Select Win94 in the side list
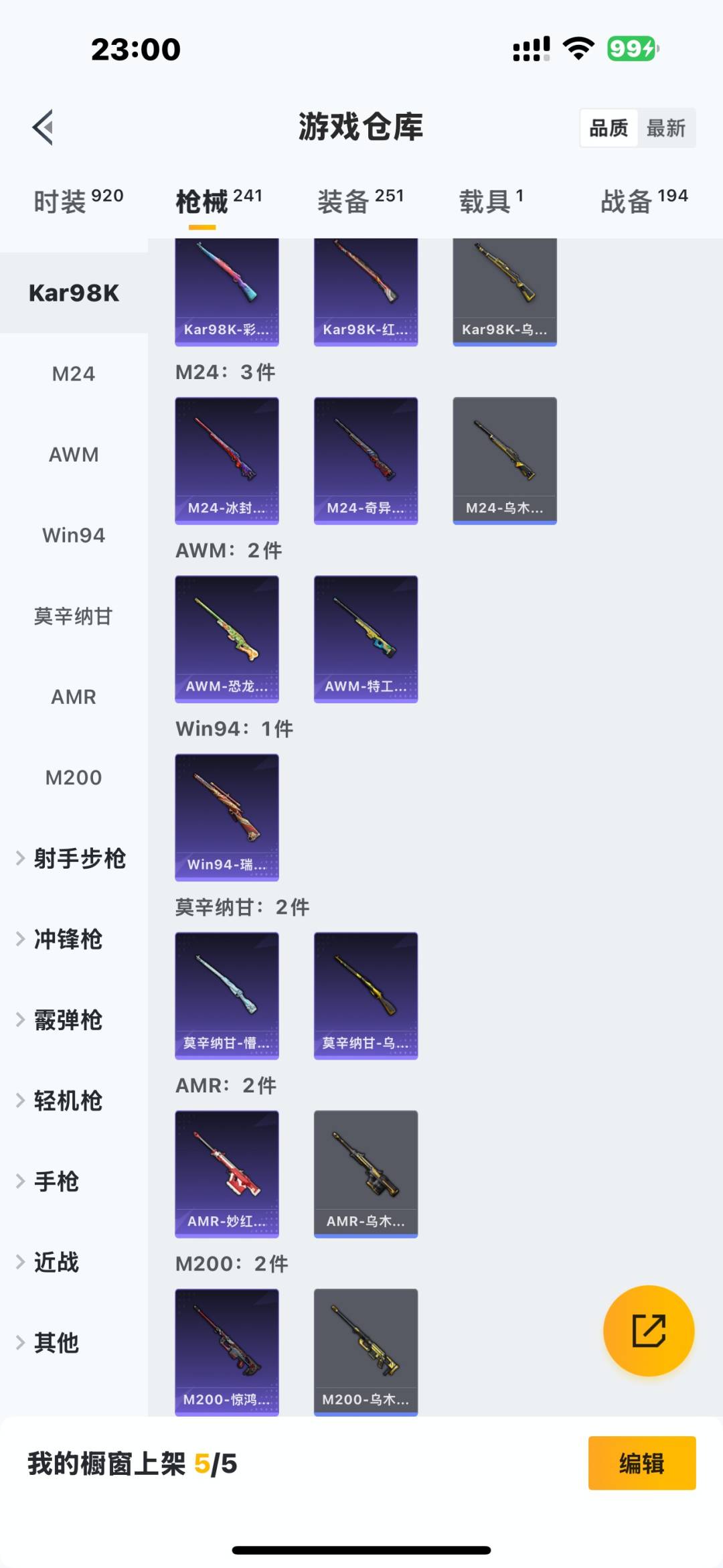The height and width of the screenshot is (1568, 723). click(x=74, y=535)
